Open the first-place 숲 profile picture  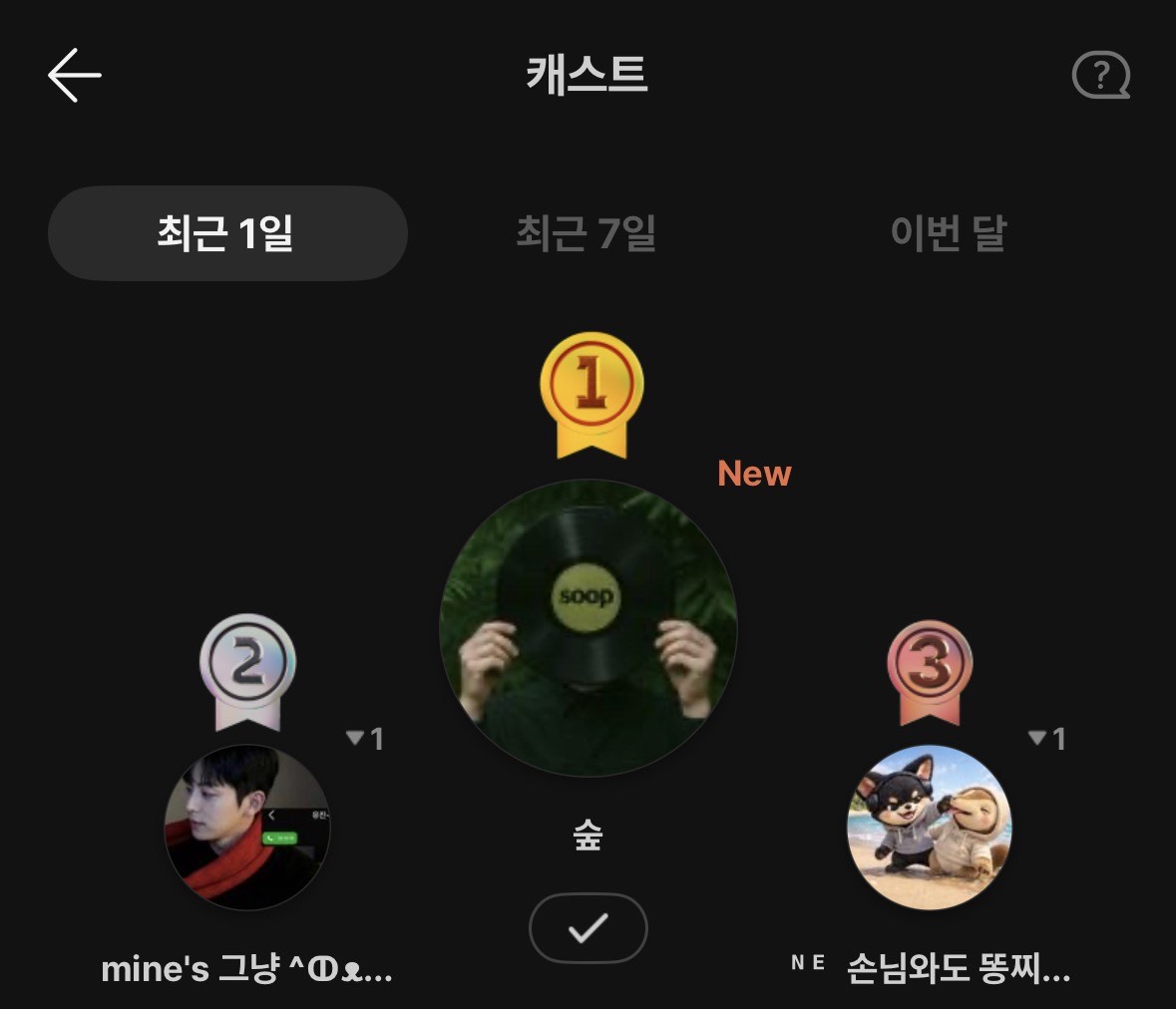(x=588, y=628)
